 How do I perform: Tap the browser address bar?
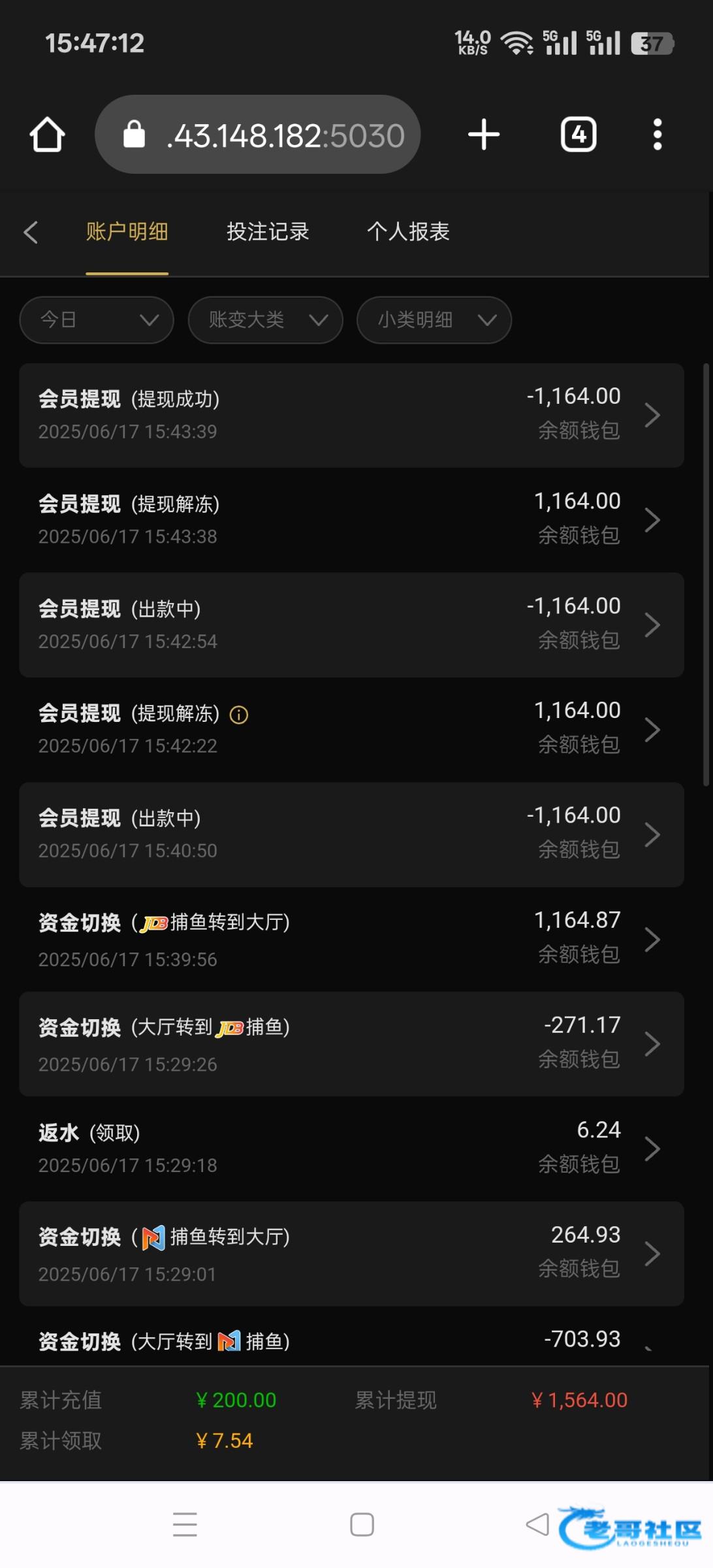258,135
